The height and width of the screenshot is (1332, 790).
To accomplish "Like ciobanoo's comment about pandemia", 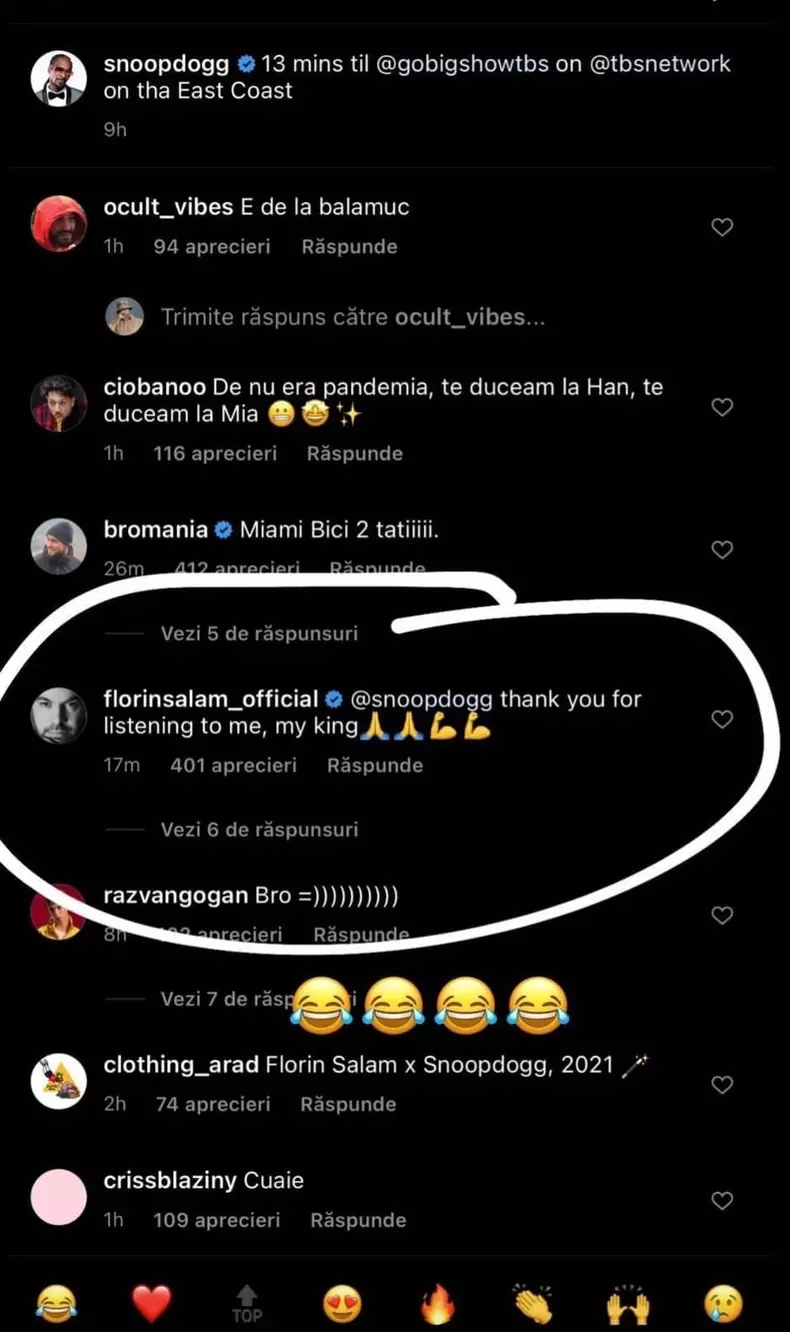I will 722,407.
